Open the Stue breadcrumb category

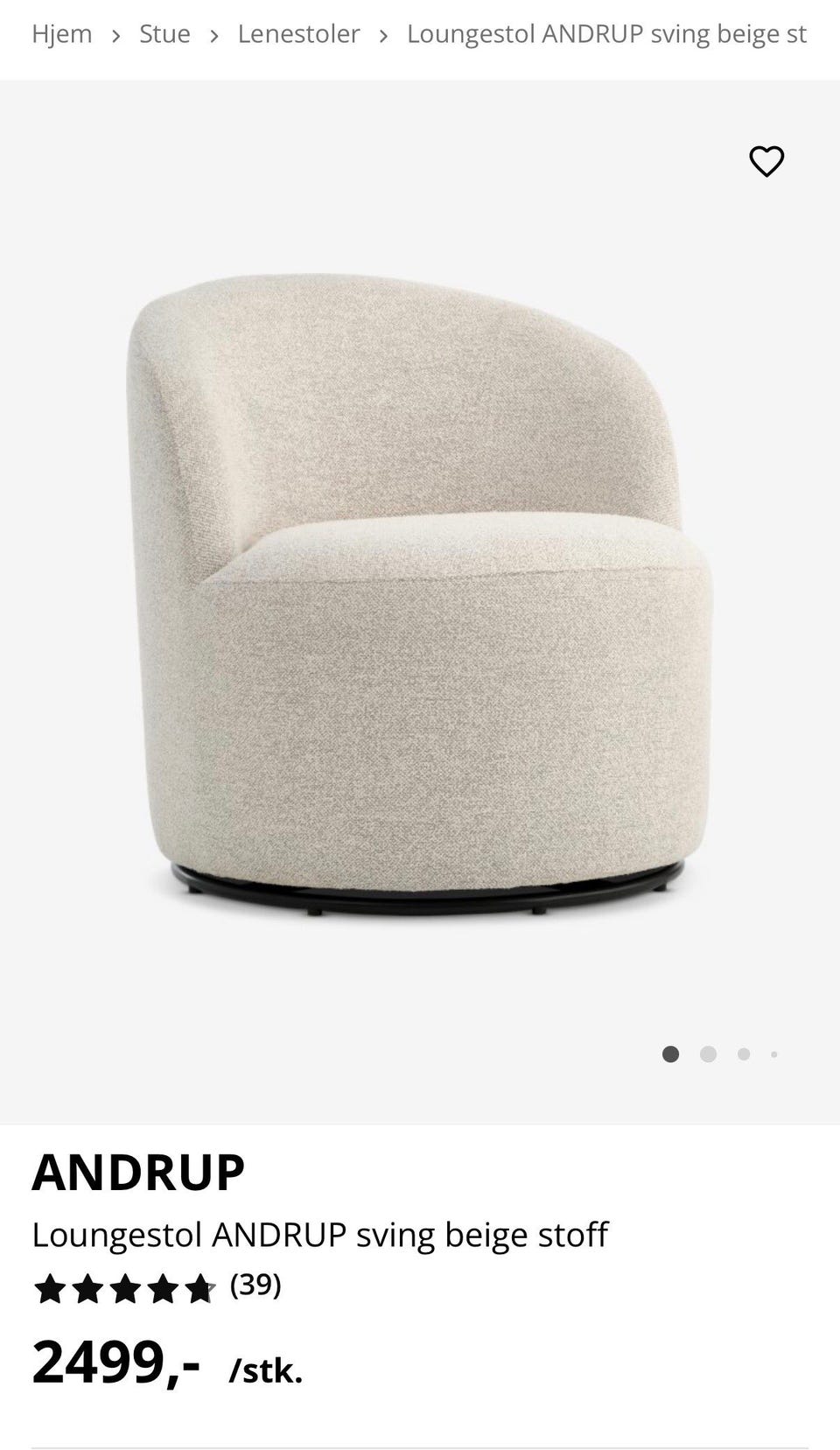point(164,34)
